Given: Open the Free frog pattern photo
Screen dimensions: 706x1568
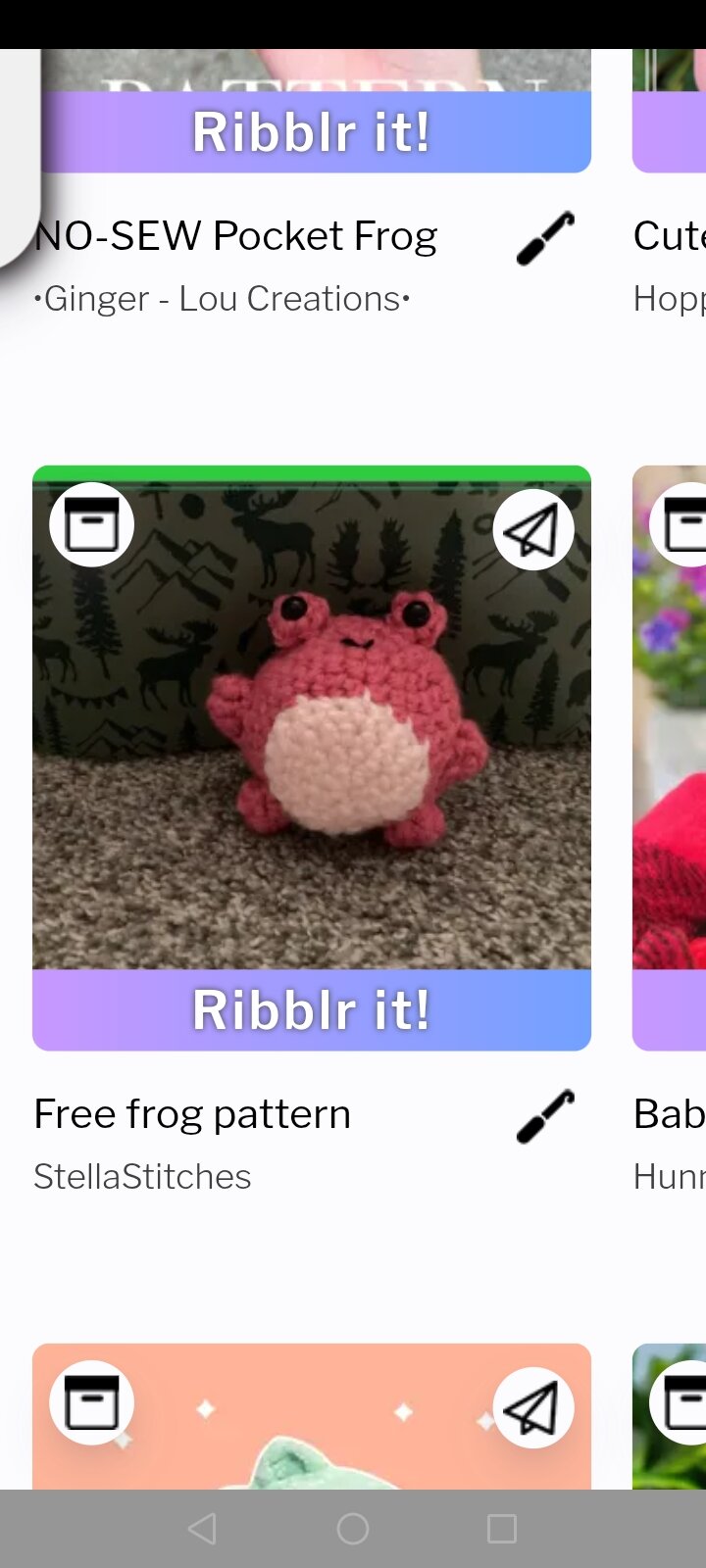Looking at the screenshot, I should 312,725.
